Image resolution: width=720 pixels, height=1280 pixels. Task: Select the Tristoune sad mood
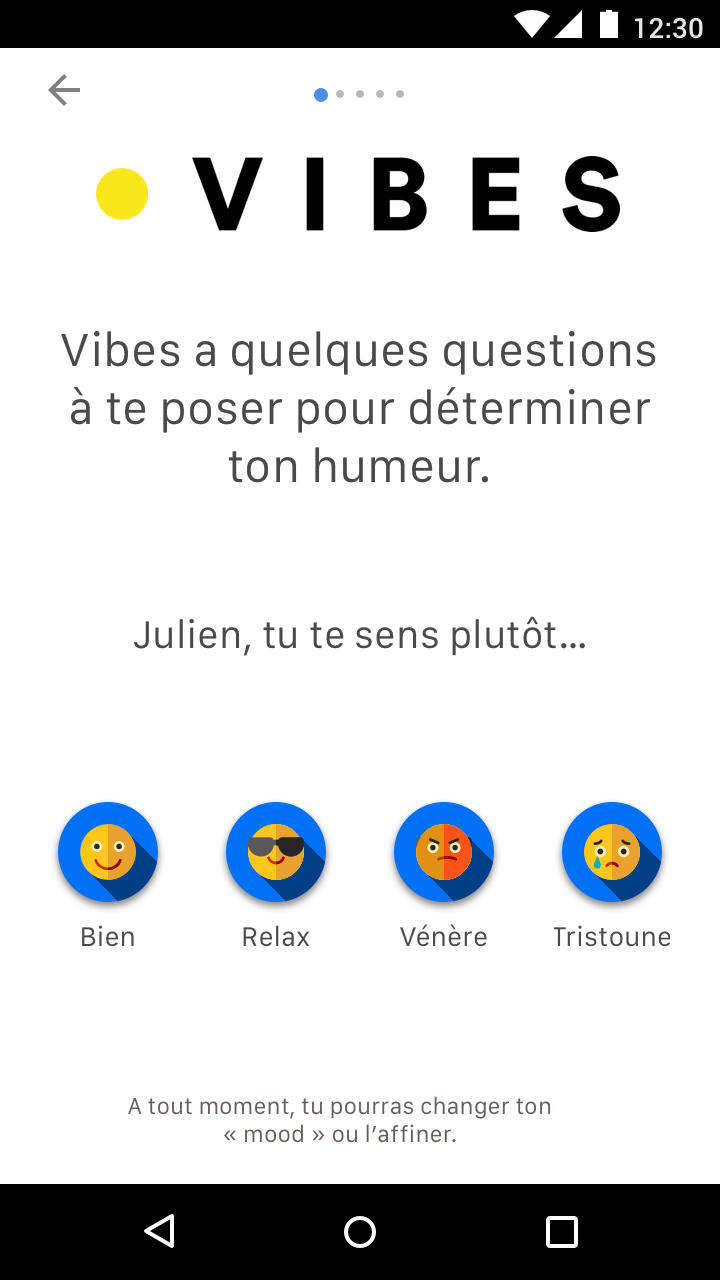612,852
